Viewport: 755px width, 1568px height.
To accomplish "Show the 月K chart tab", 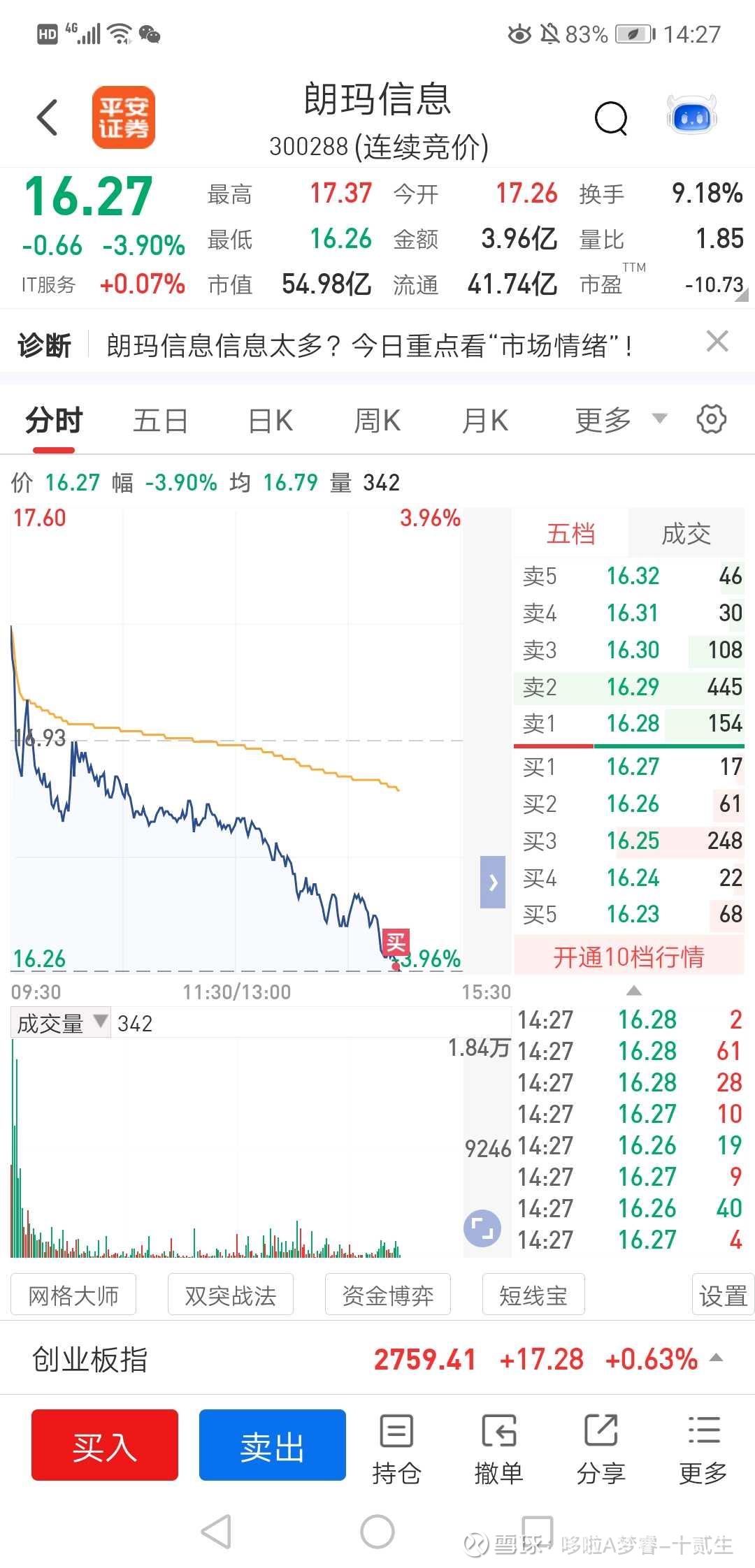I will (485, 421).
